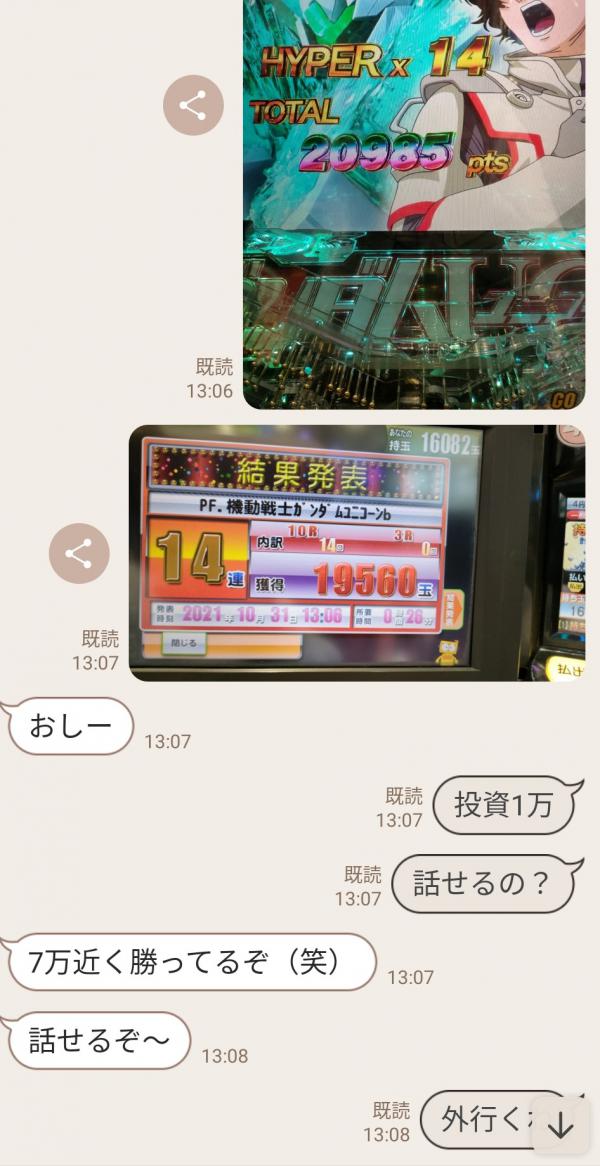Share the HYPER x14 total score photo

click(193, 105)
